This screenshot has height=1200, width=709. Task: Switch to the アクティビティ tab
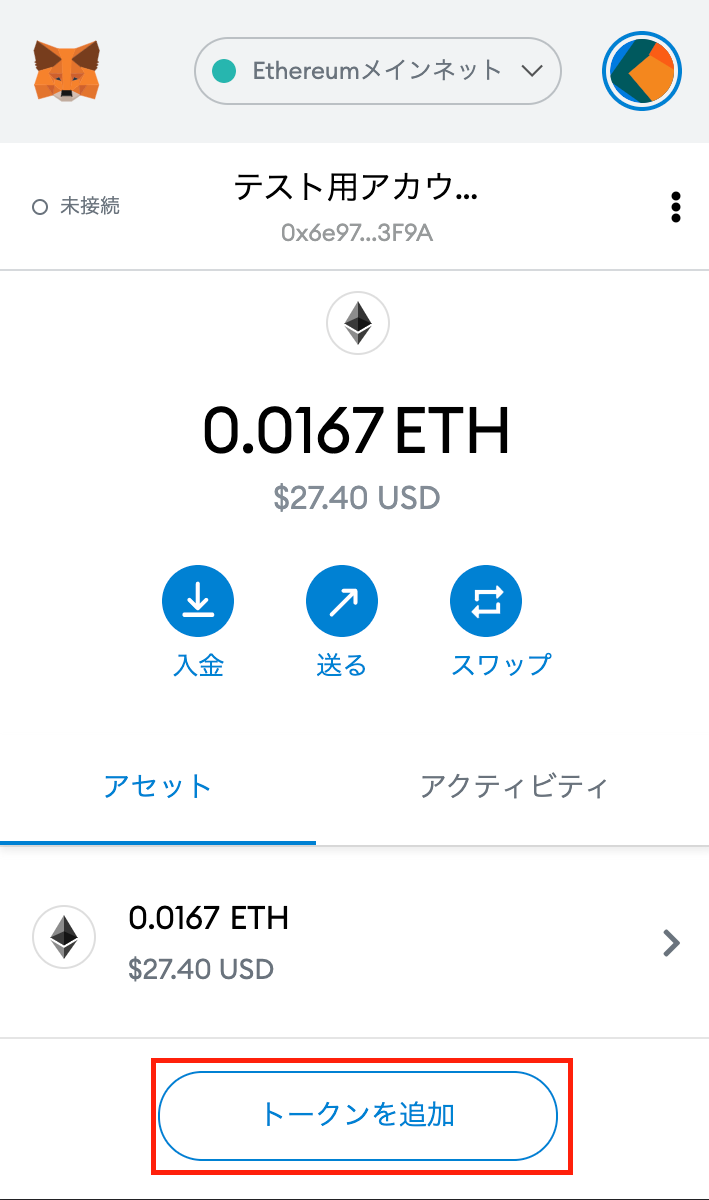513,785
